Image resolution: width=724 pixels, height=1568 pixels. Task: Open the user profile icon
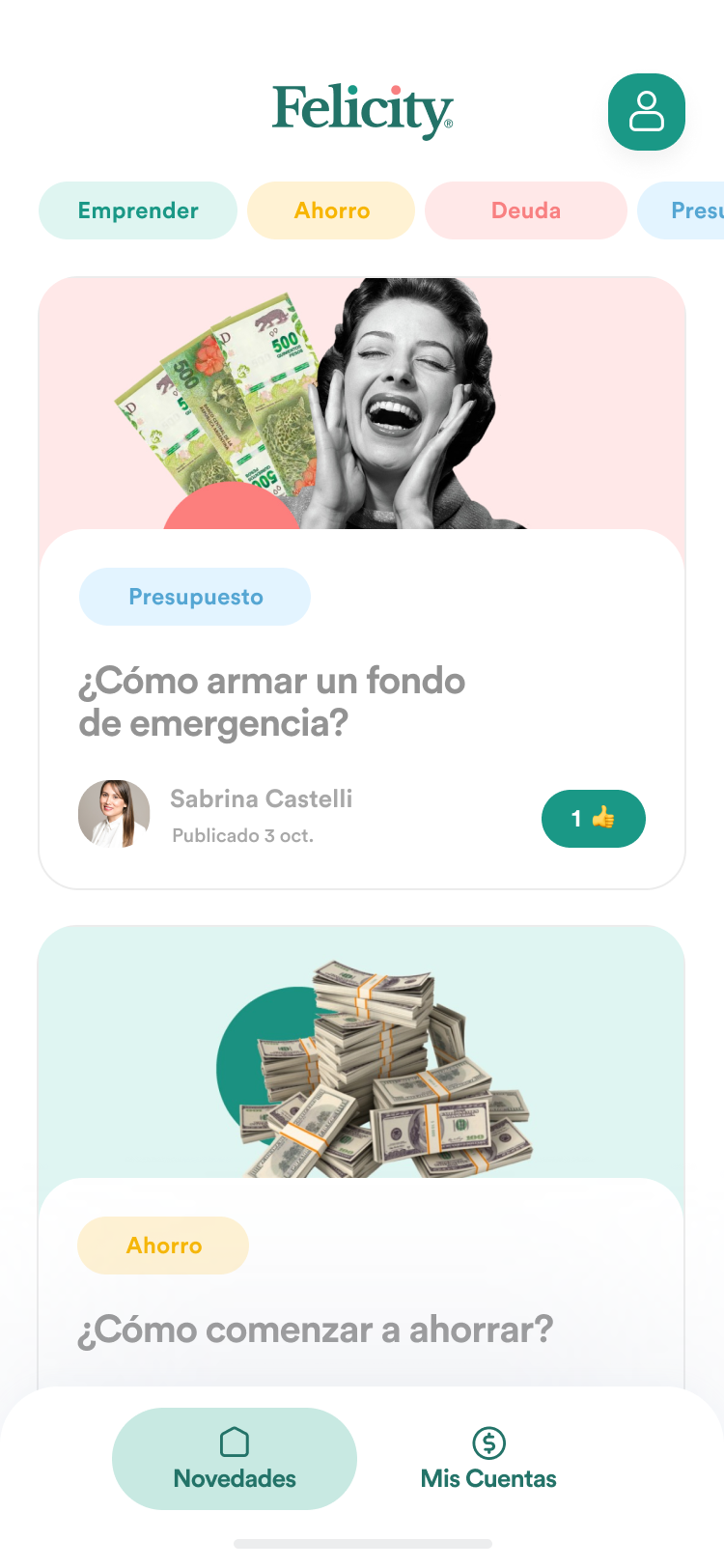646,112
